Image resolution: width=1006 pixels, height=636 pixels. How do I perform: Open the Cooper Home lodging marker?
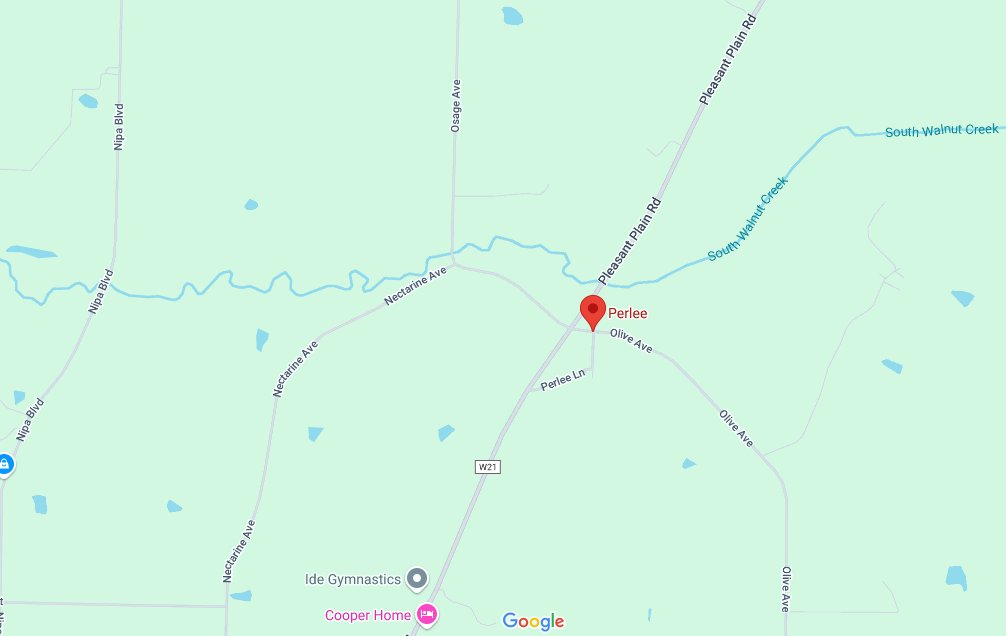tap(427, 614)
